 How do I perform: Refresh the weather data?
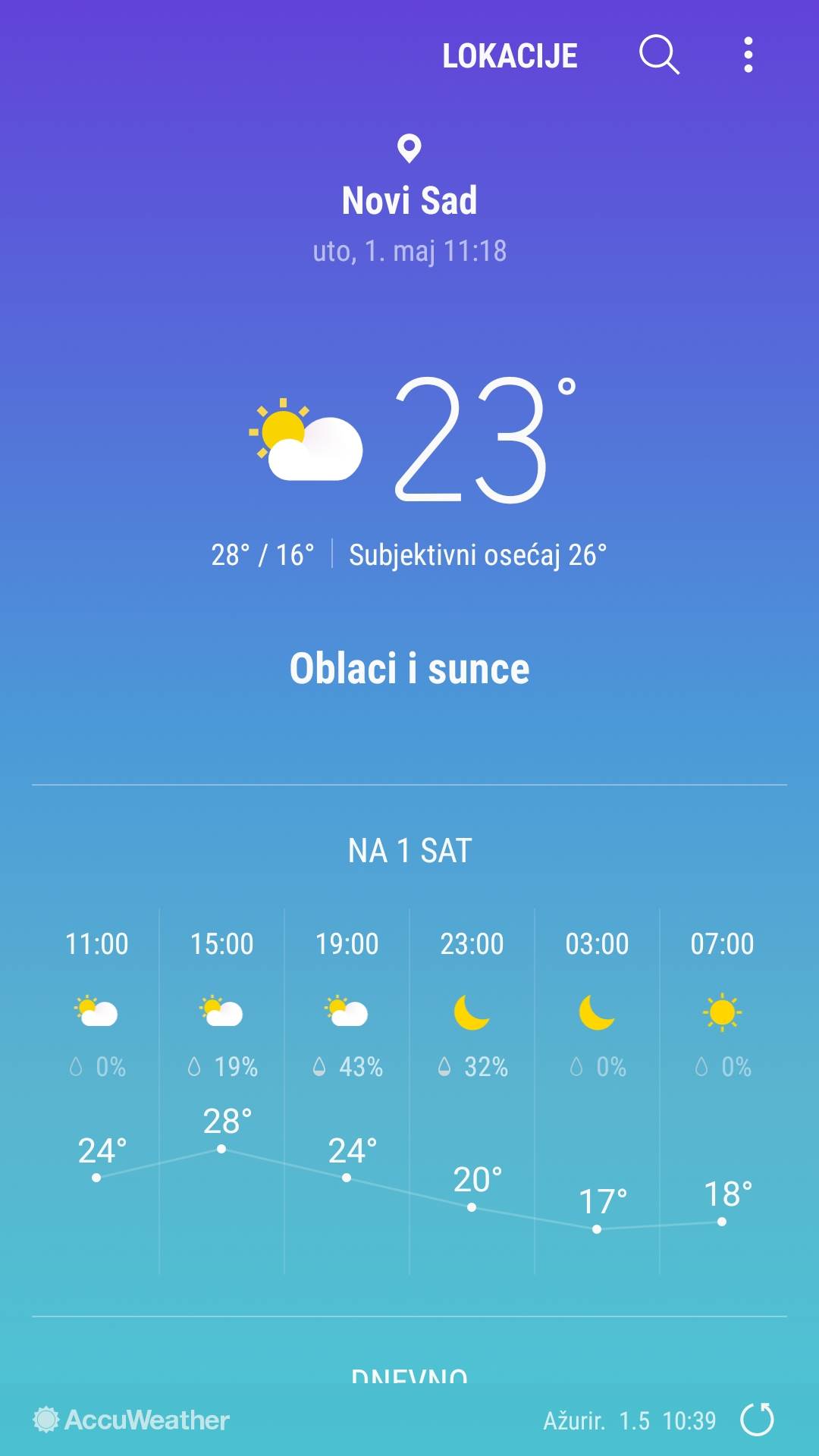757,1420
